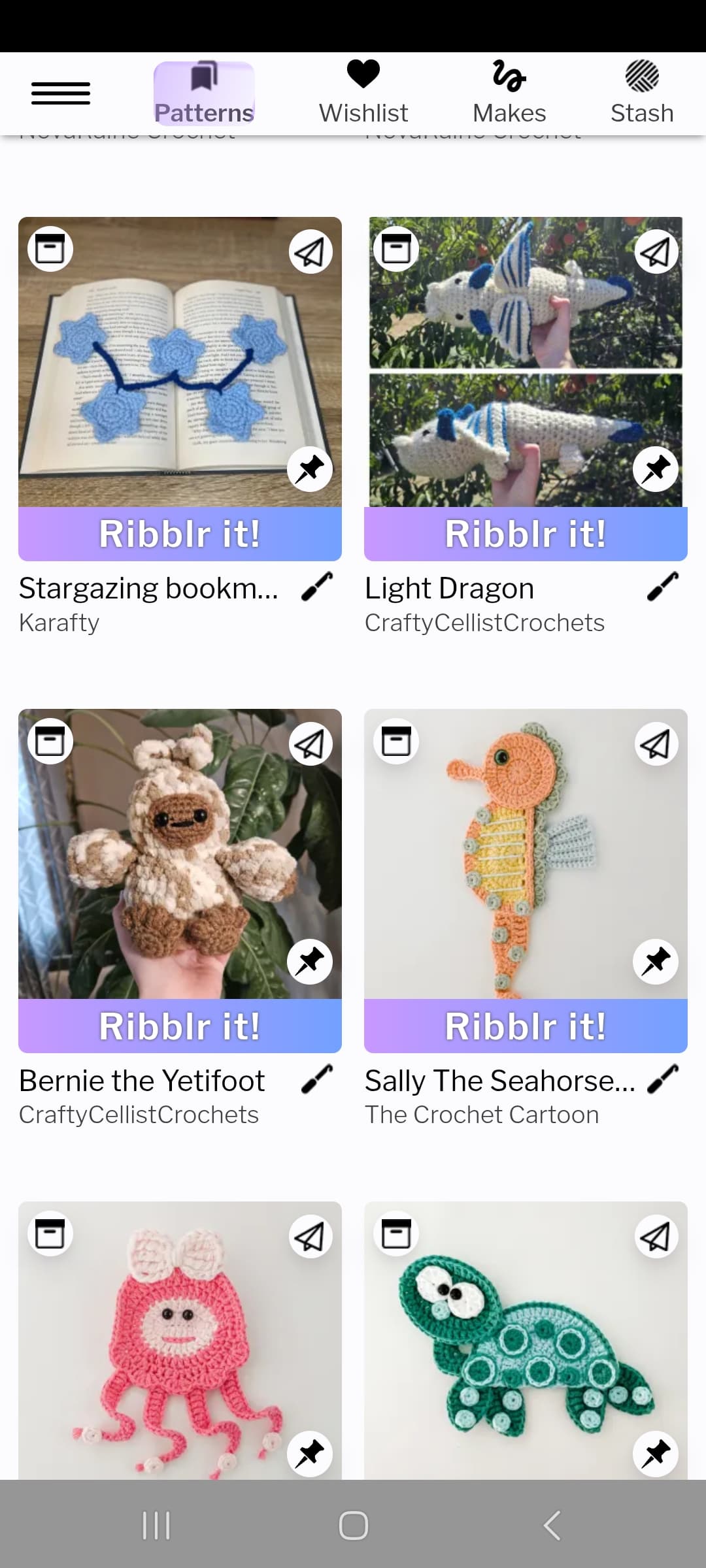Pin the Light Dragon pattern
This screenshot has height=1568, width=706.
coord(656,469)
